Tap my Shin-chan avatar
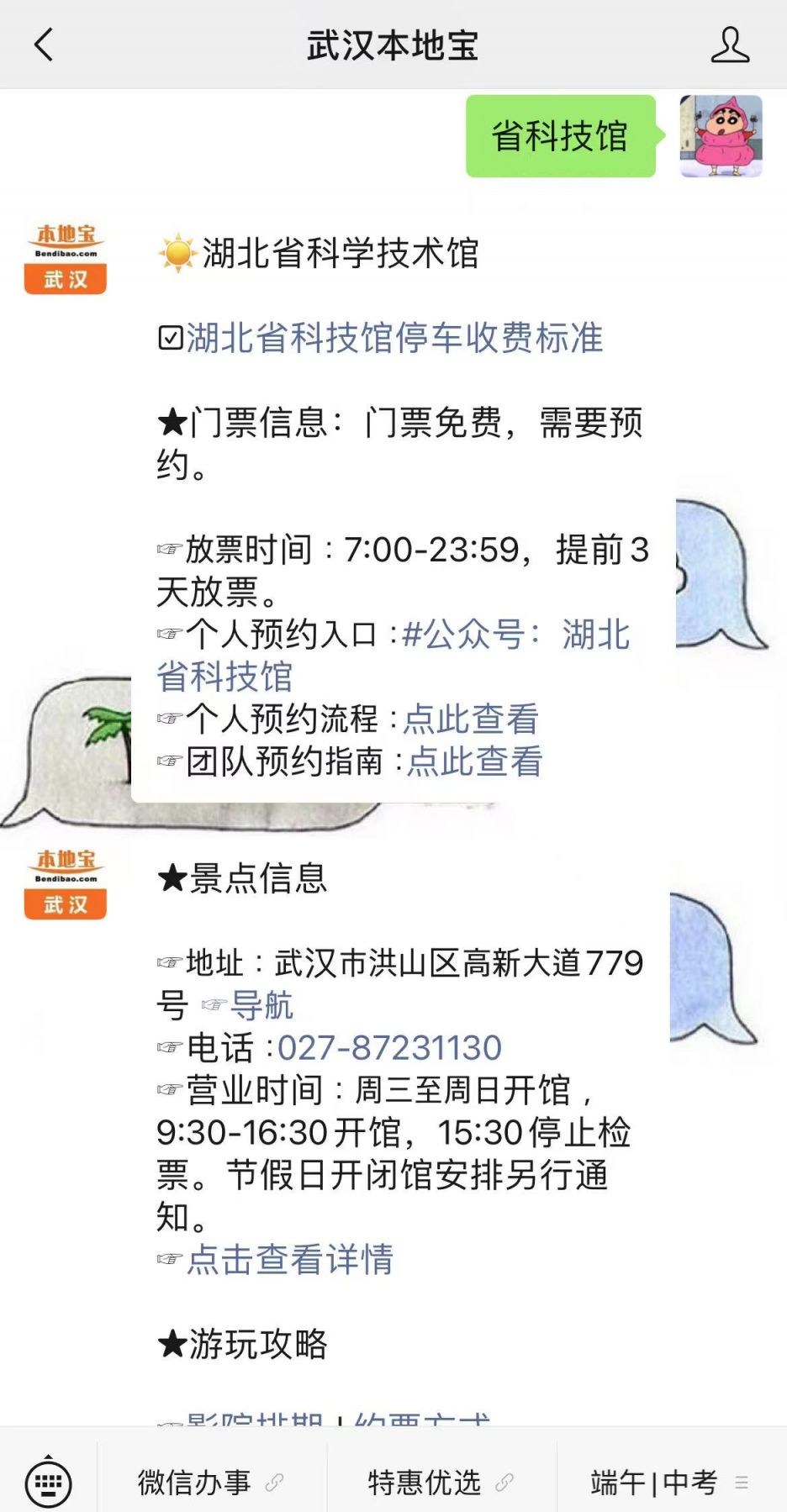This screenshot has height=1512, width=787. (721, 136)
